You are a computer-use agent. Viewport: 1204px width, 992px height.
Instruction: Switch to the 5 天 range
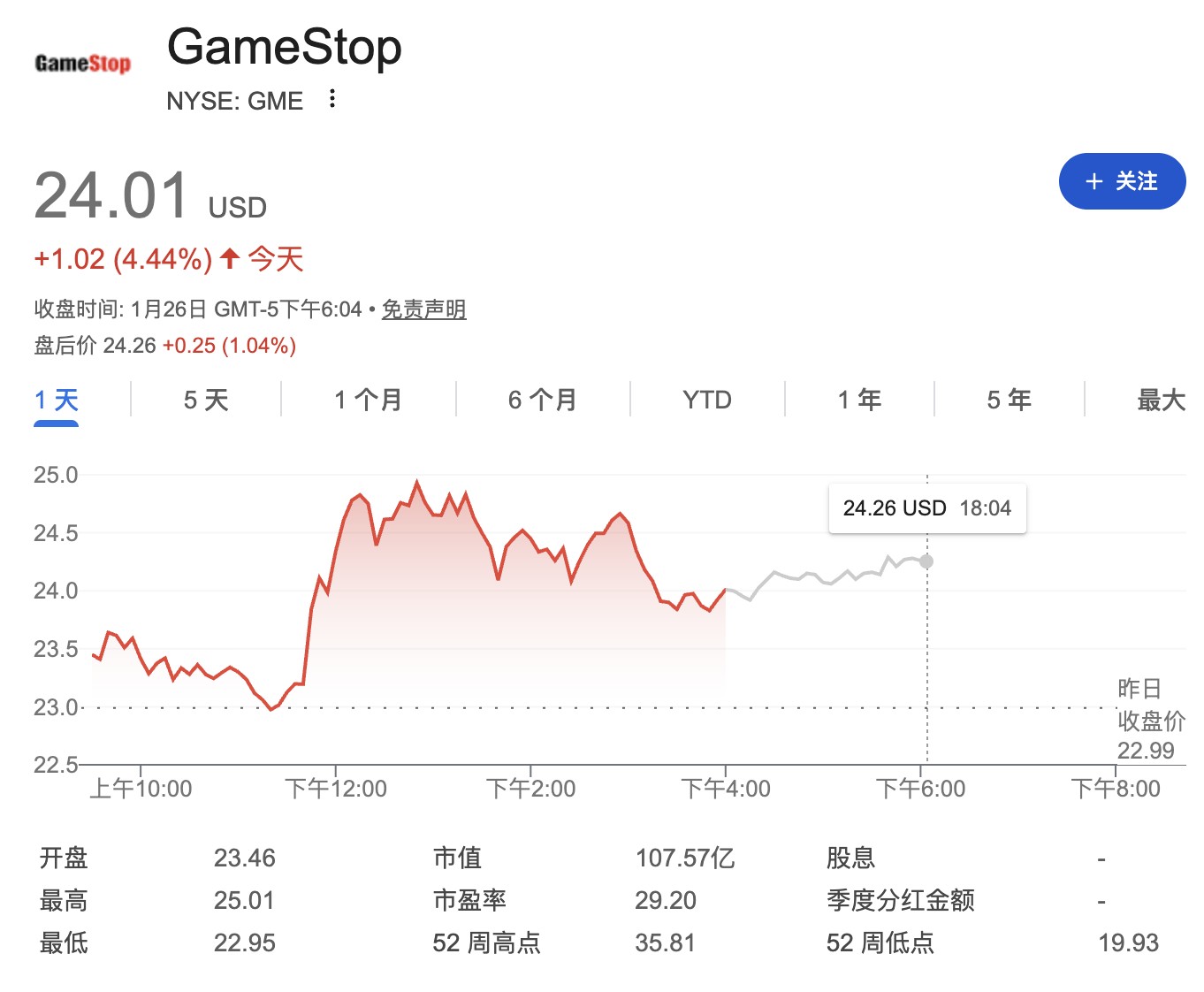tap(206, 401)
